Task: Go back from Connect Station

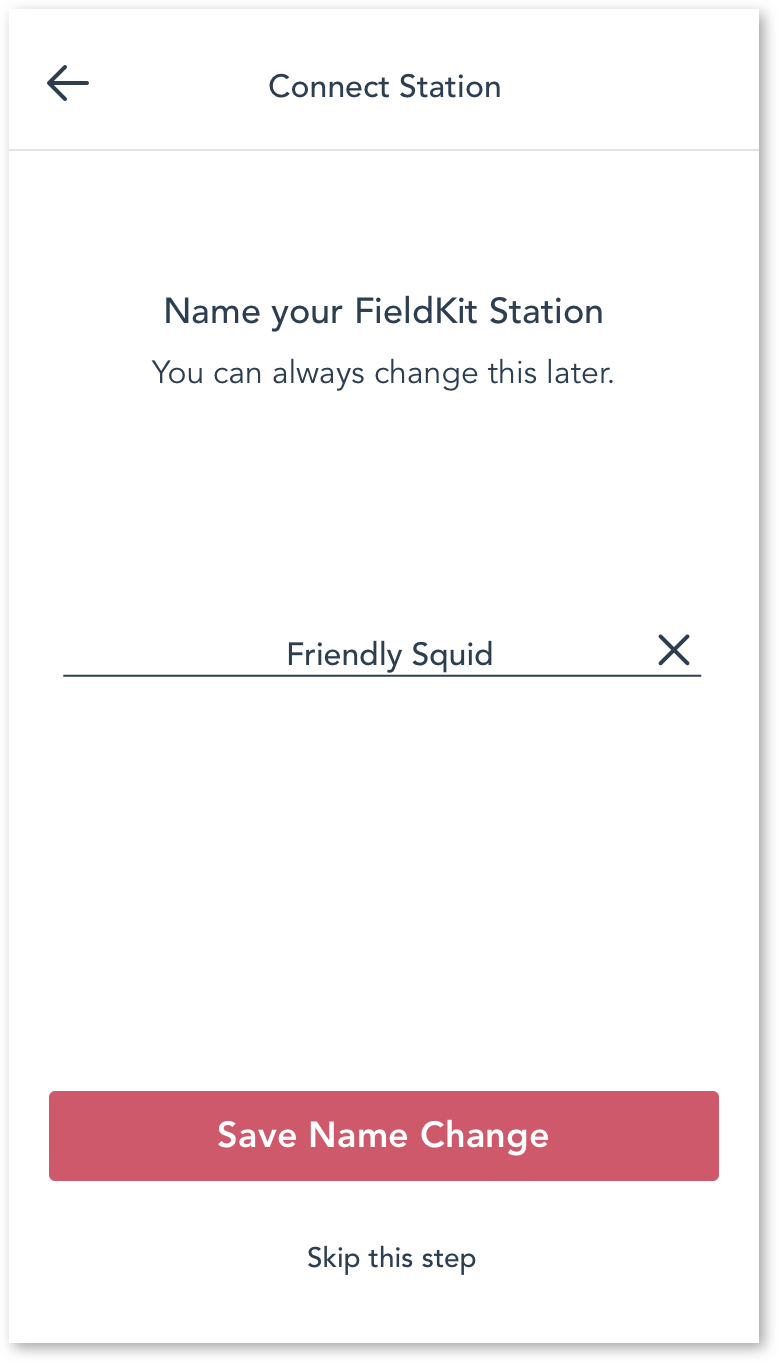Action: 68,84
